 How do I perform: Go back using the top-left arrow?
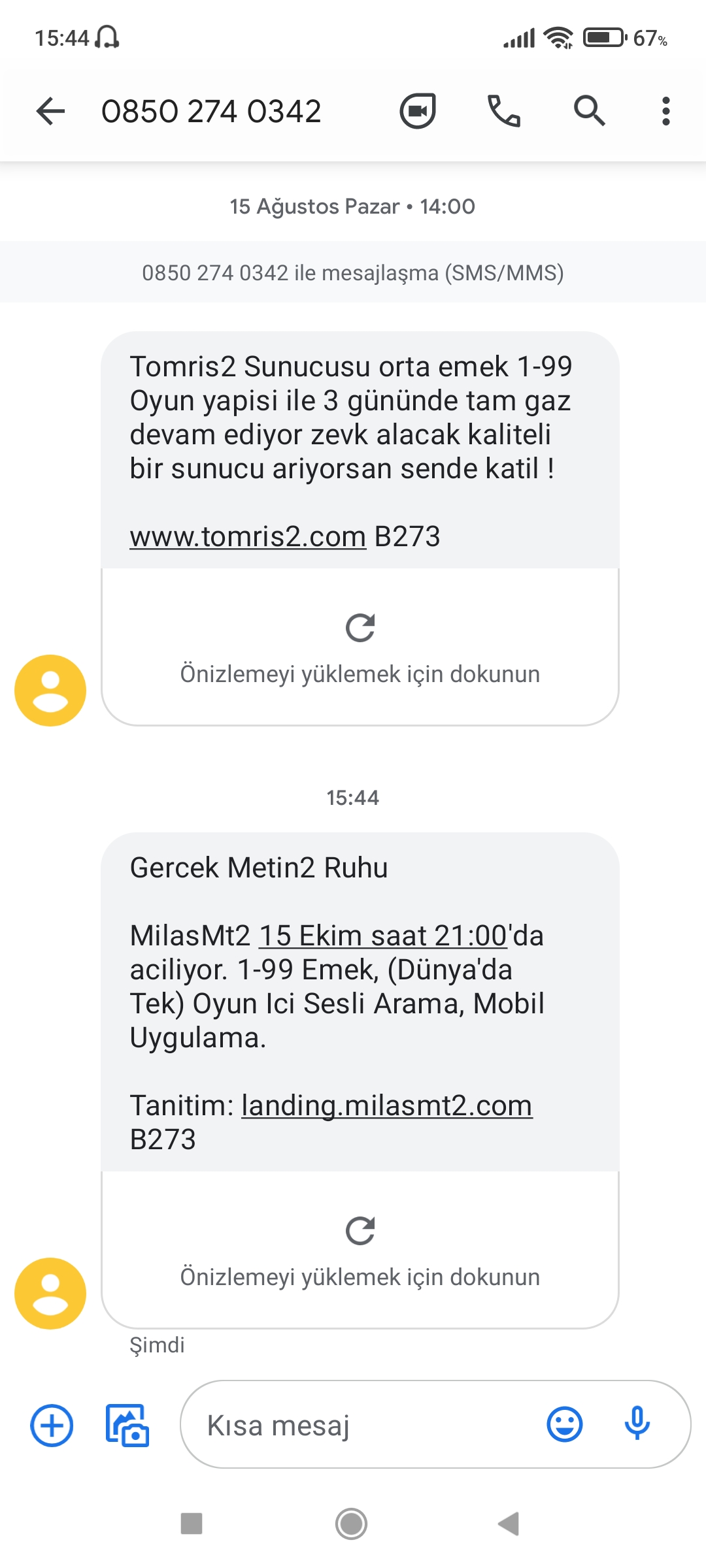pyautogui.click(x=50, y=111)
